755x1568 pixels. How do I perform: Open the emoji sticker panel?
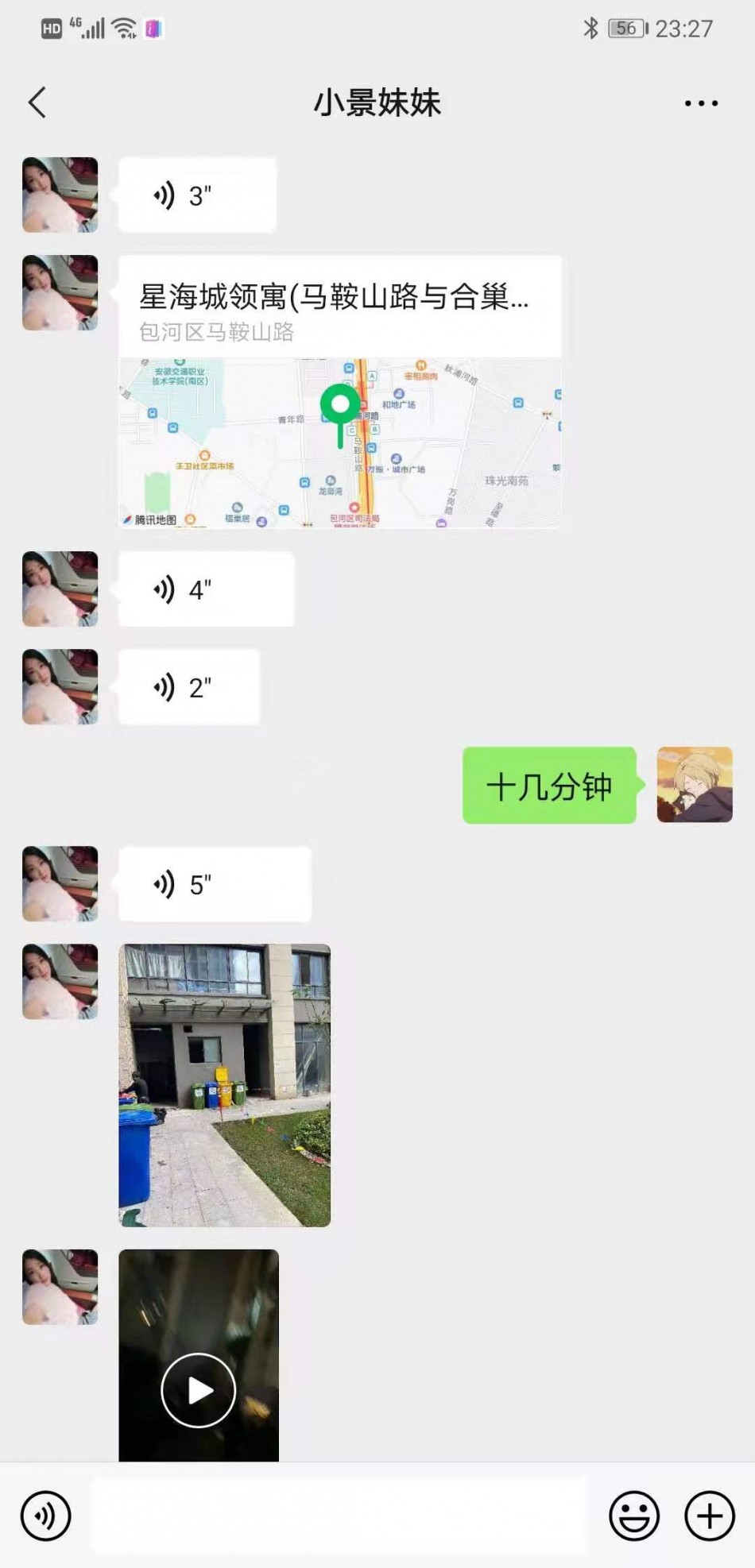pos(633,1516)
